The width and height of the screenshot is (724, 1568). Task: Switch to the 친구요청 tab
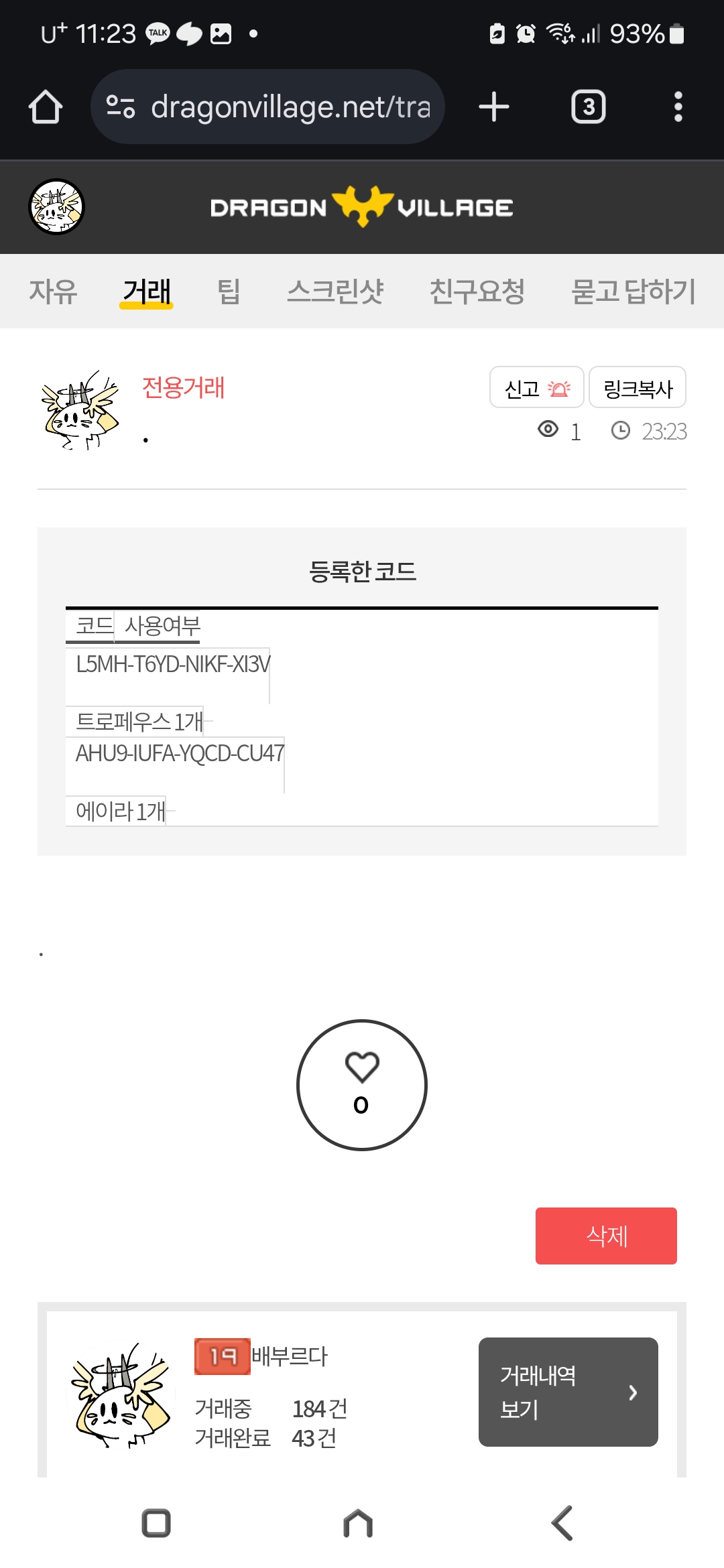click(477, 291)
